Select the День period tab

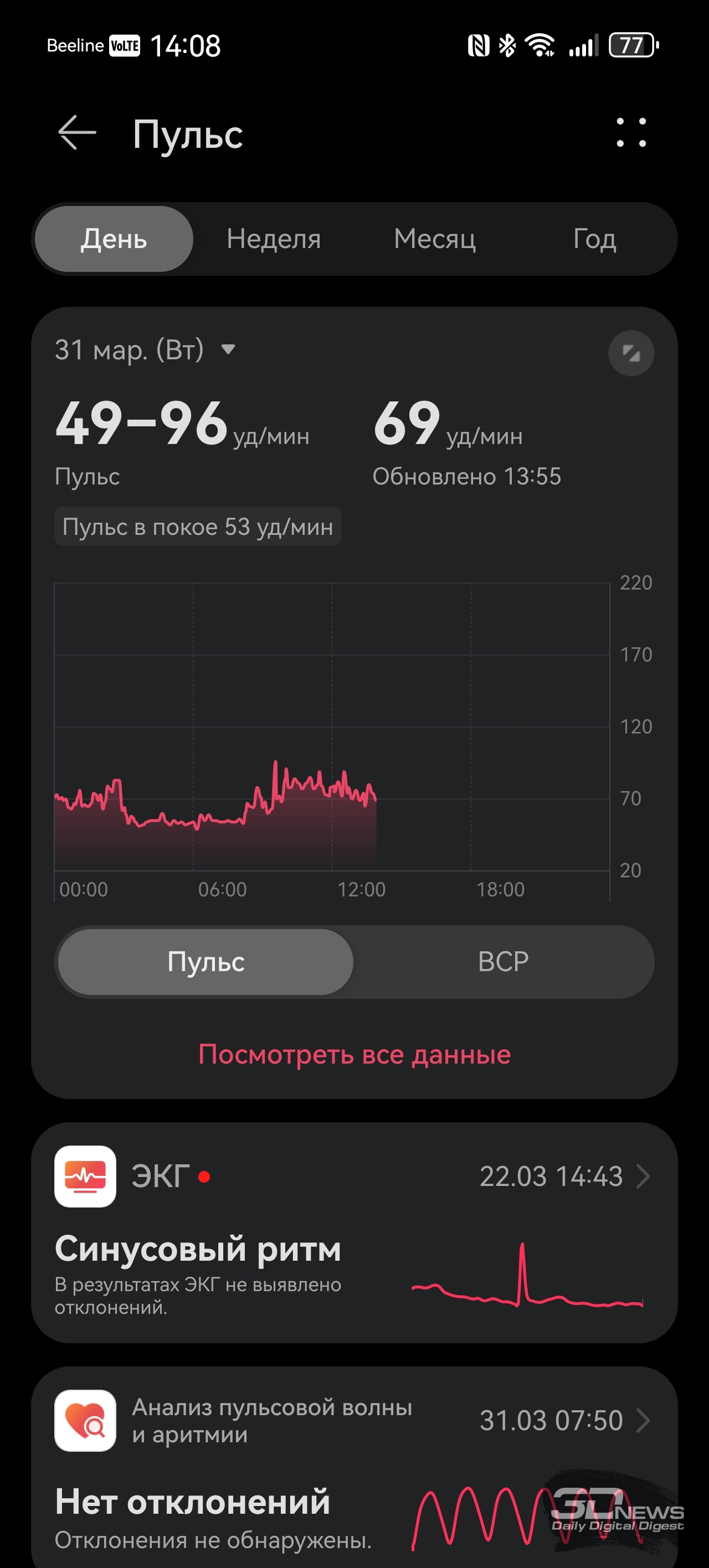point(114,239)
